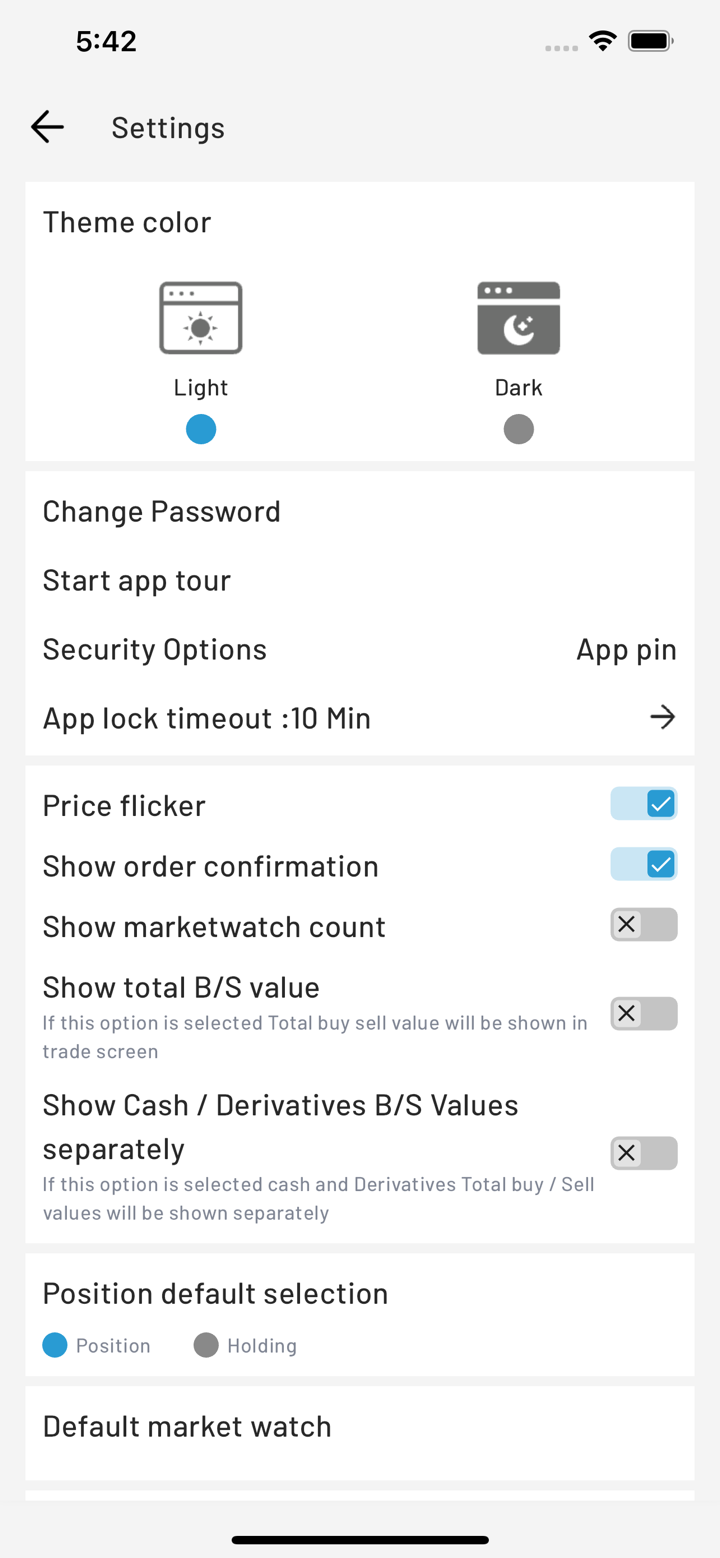Go back from Settings
720x1558 pixels.
(x=47, y=127)
